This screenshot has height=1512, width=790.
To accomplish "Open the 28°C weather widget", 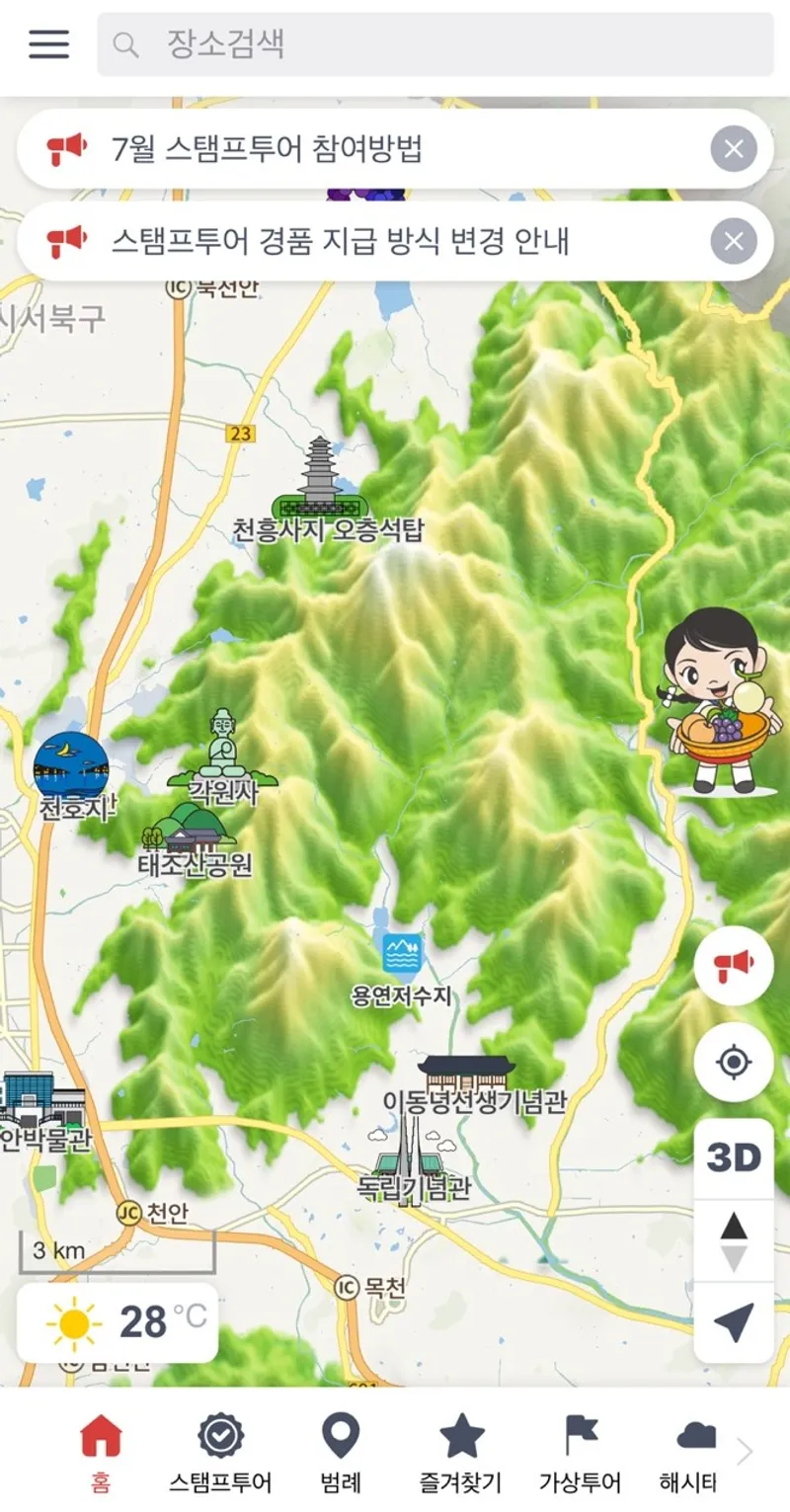I will click(118, 1322).
